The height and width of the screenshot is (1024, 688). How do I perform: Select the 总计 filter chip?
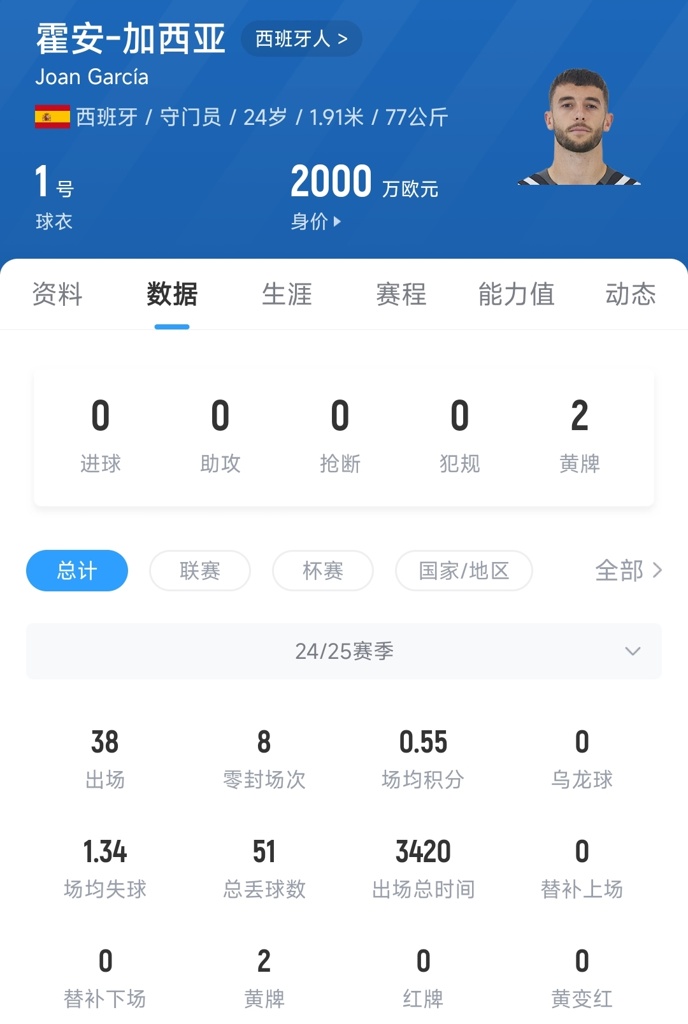[77, 571]
